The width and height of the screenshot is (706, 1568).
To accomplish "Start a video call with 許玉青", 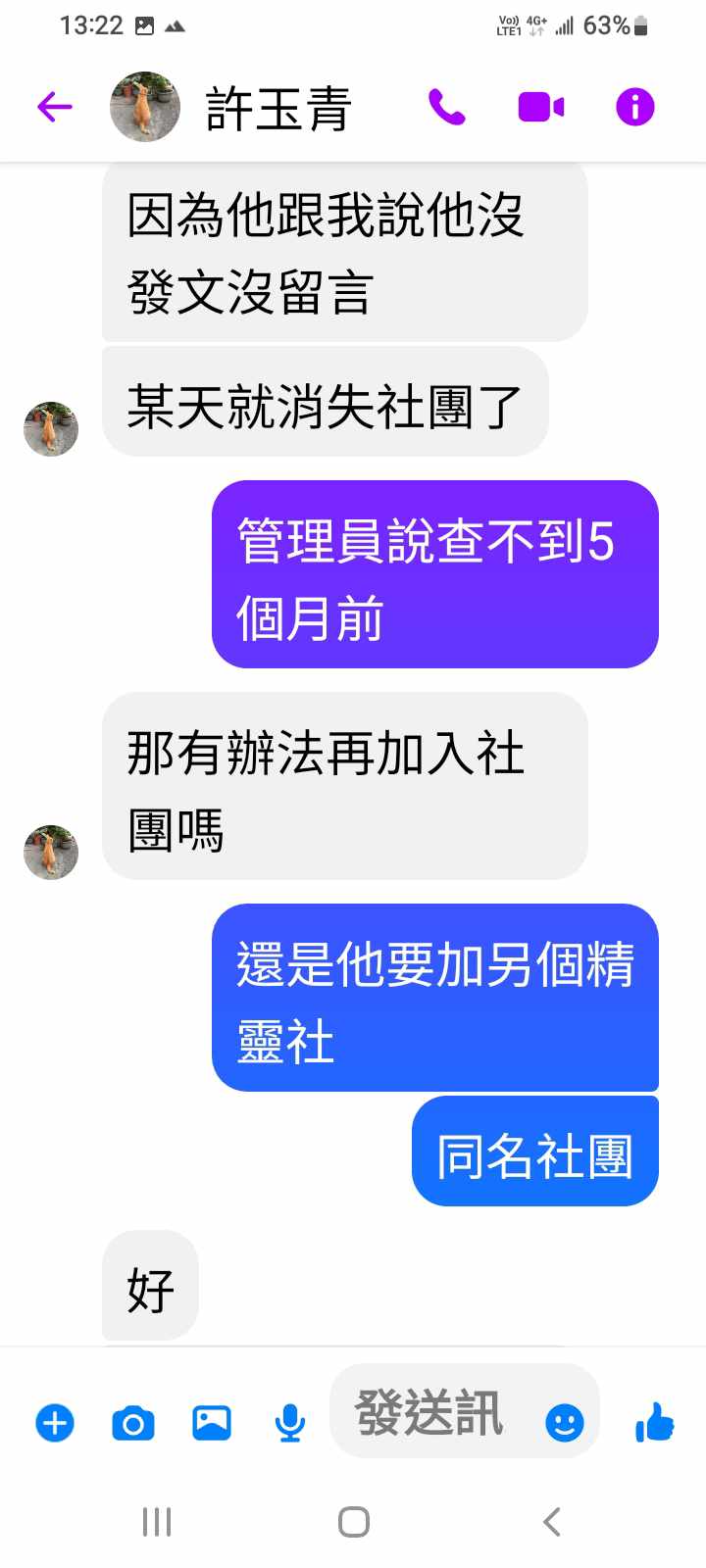I will tap(541, 107).
